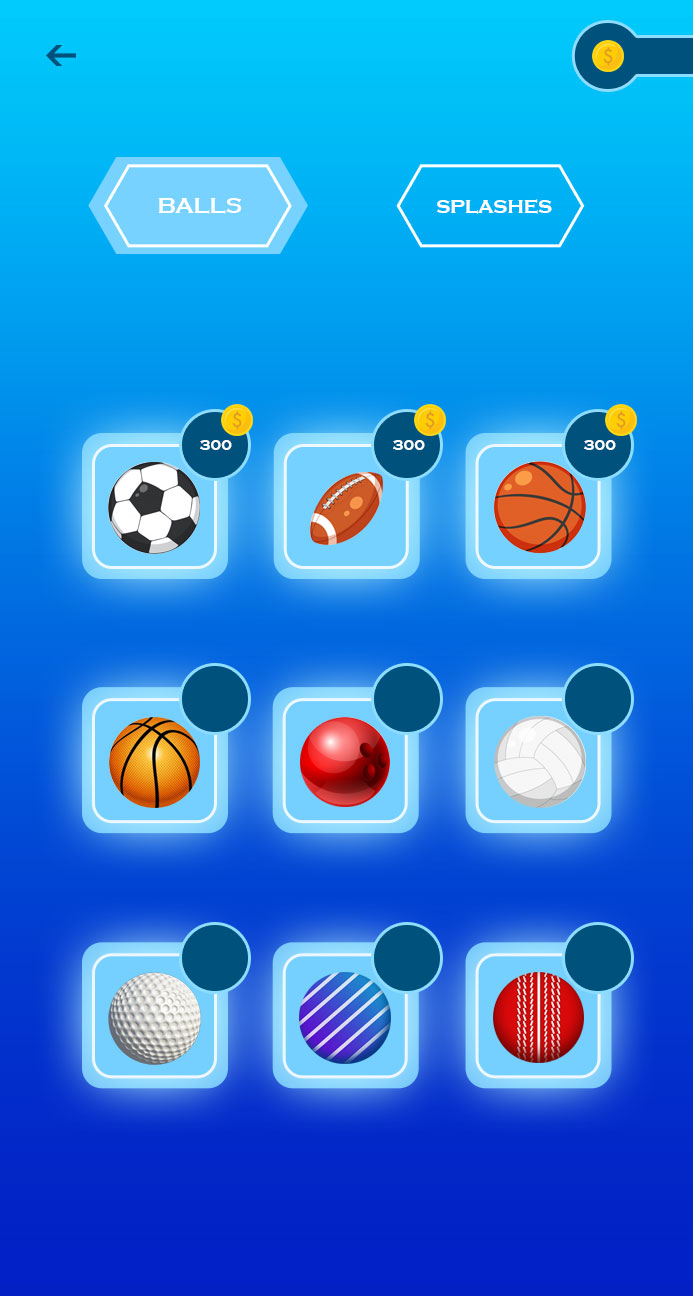Screen dimensions: 693x1296
Task: Choose the red bowling ball
Action: pos(346,760)
